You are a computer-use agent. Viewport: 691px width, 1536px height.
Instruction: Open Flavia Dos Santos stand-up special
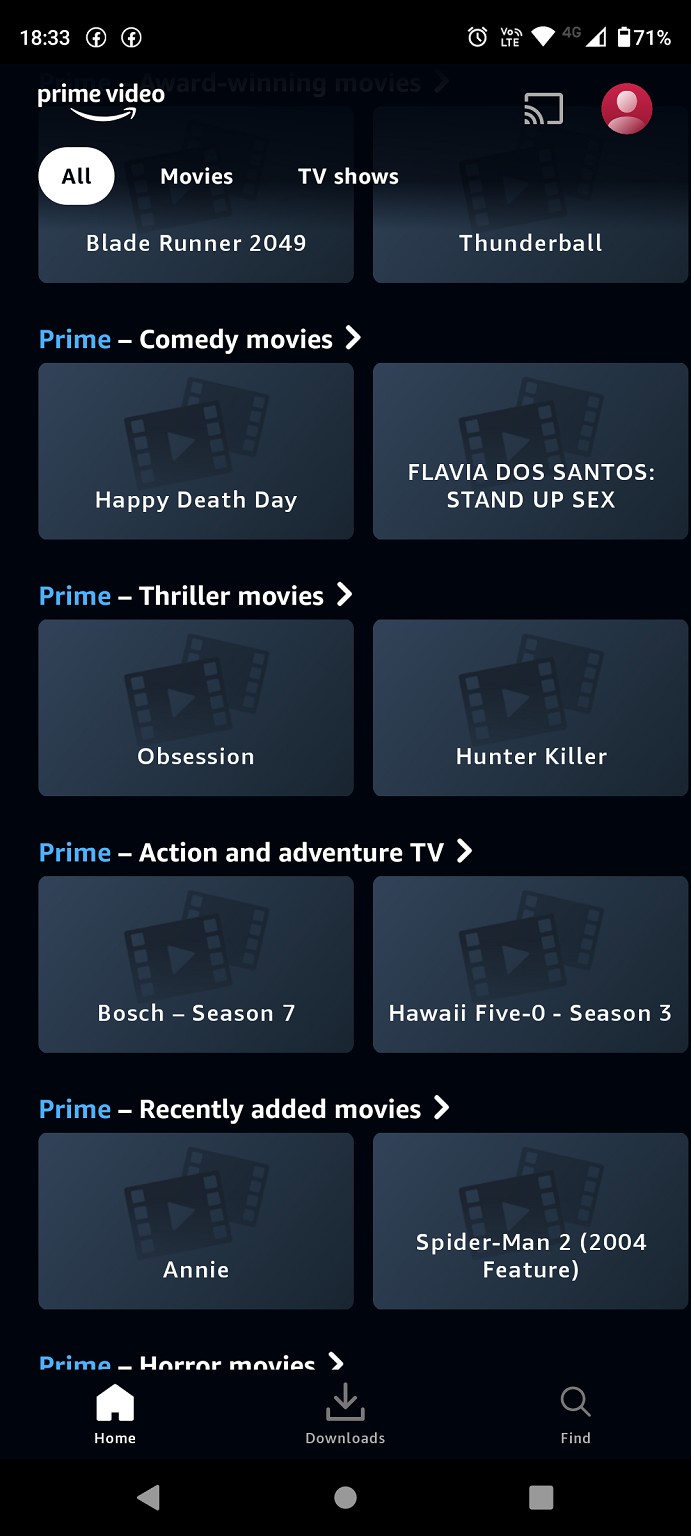pos(530,451)
